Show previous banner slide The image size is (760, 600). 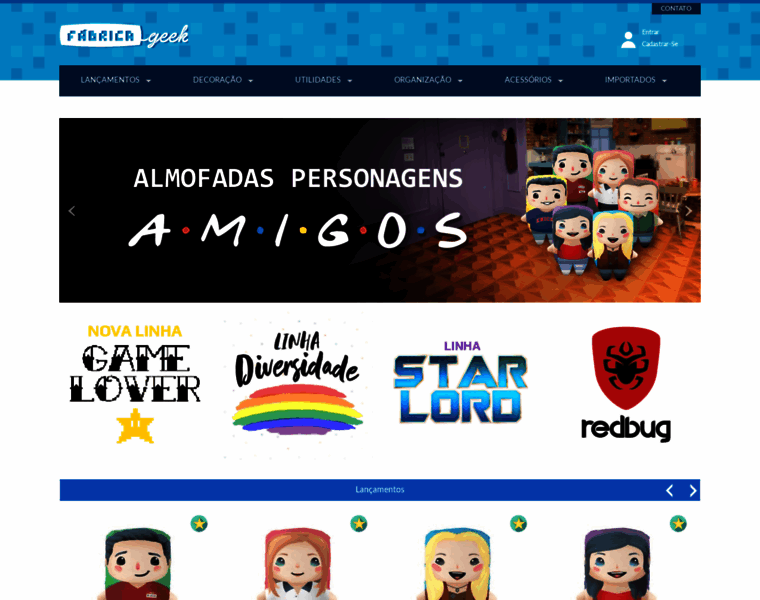click(x=71, y=211)
